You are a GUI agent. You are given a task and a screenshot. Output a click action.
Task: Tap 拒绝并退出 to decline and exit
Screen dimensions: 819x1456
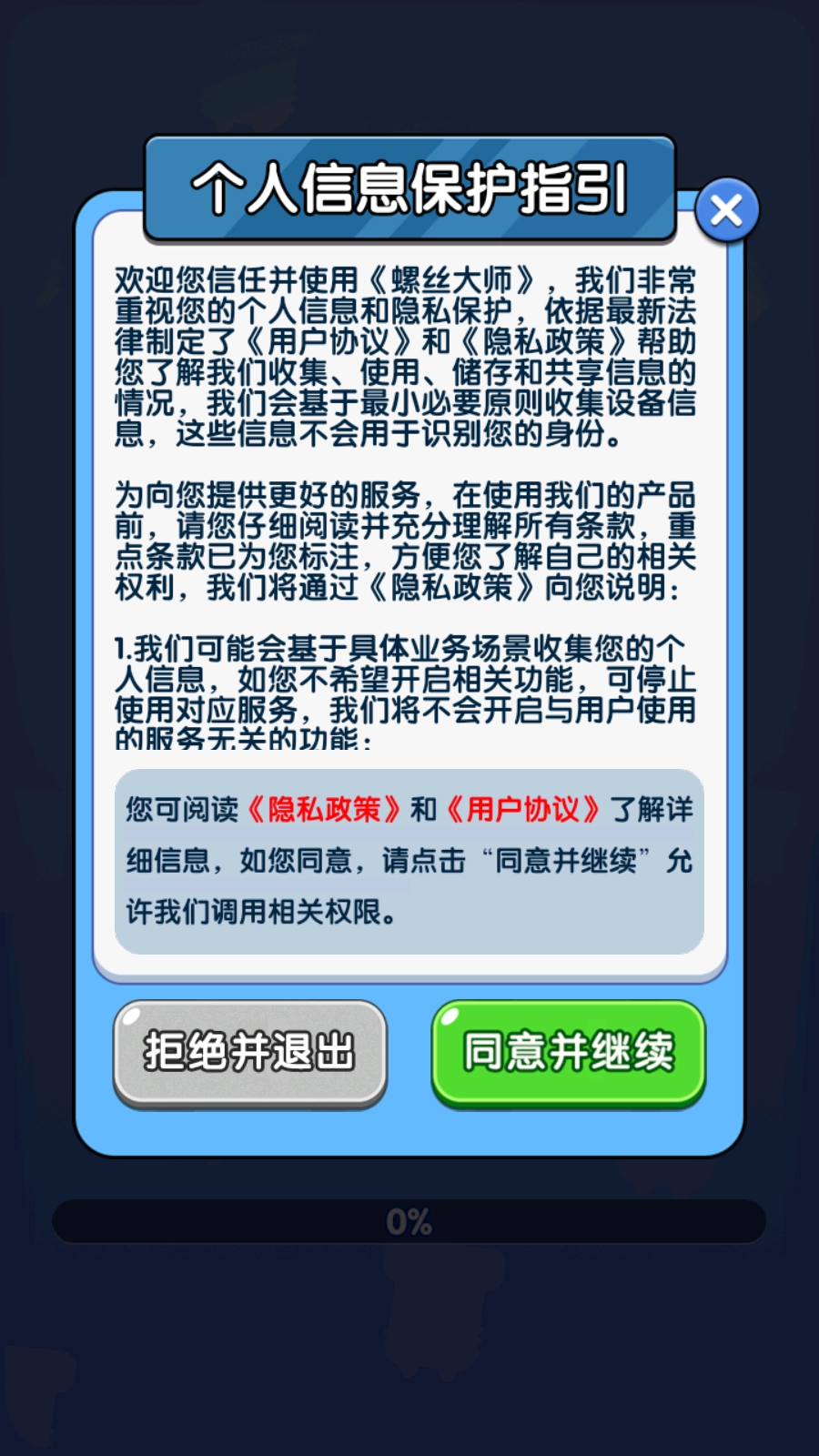point(250,1053)
